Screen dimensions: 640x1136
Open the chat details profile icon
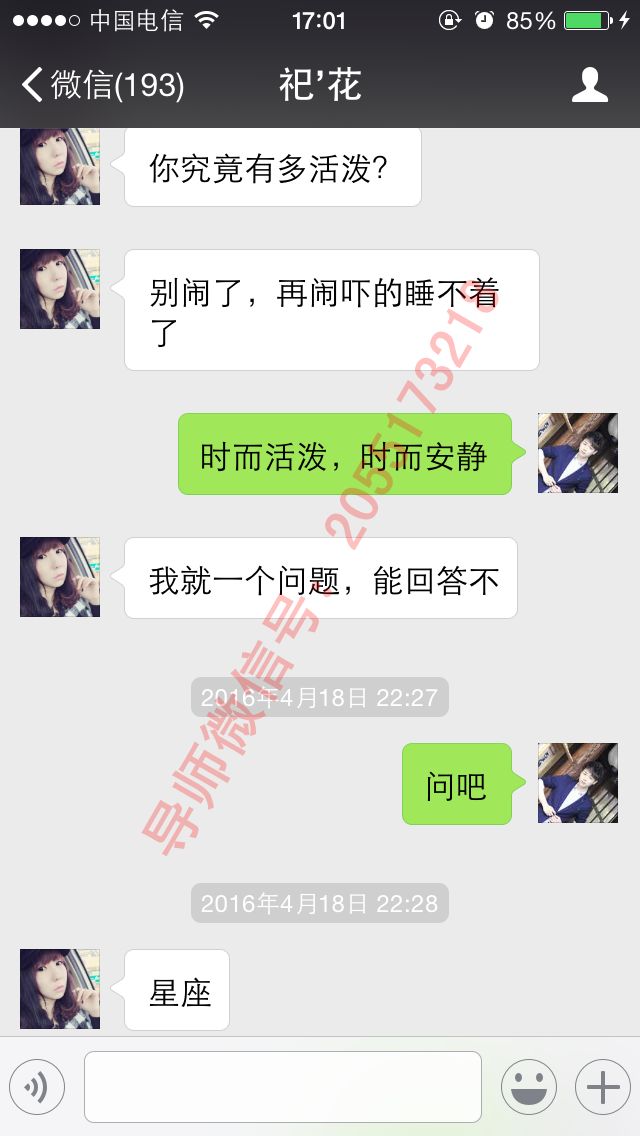(x=590, y=85)
